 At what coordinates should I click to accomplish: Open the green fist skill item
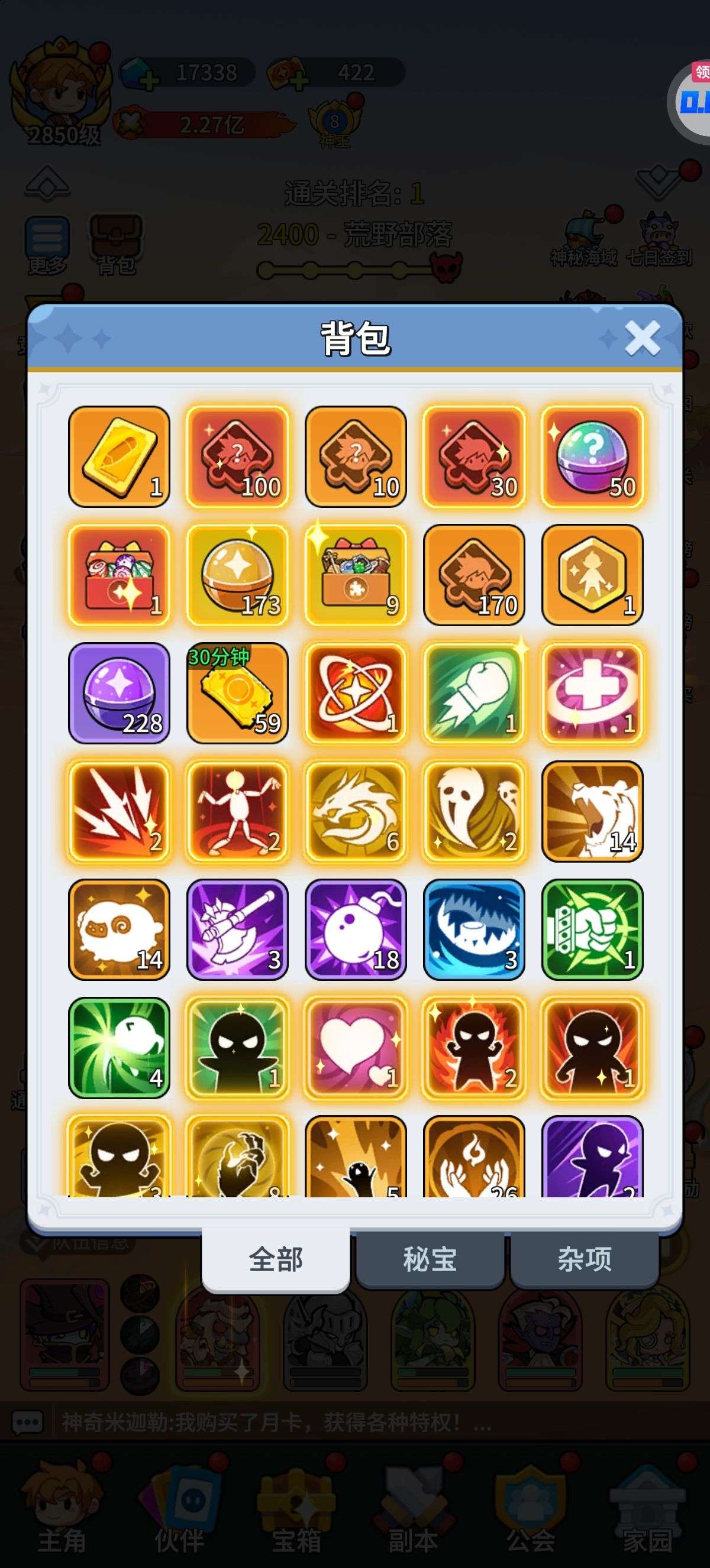(592, 929)
